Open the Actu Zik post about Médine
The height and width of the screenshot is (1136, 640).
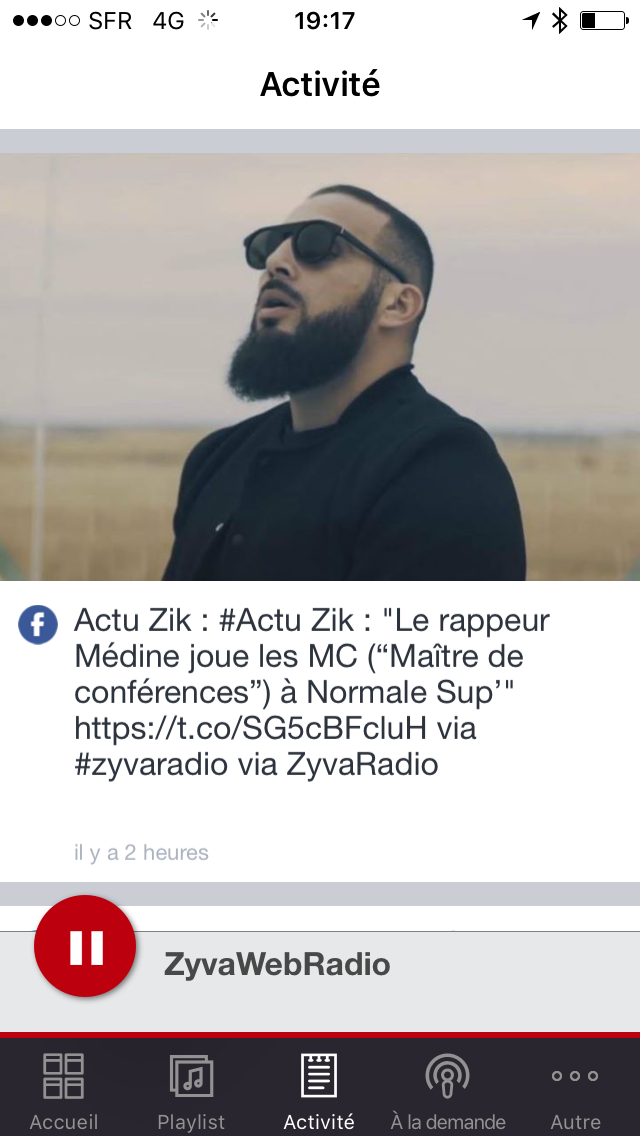[320, 517]
